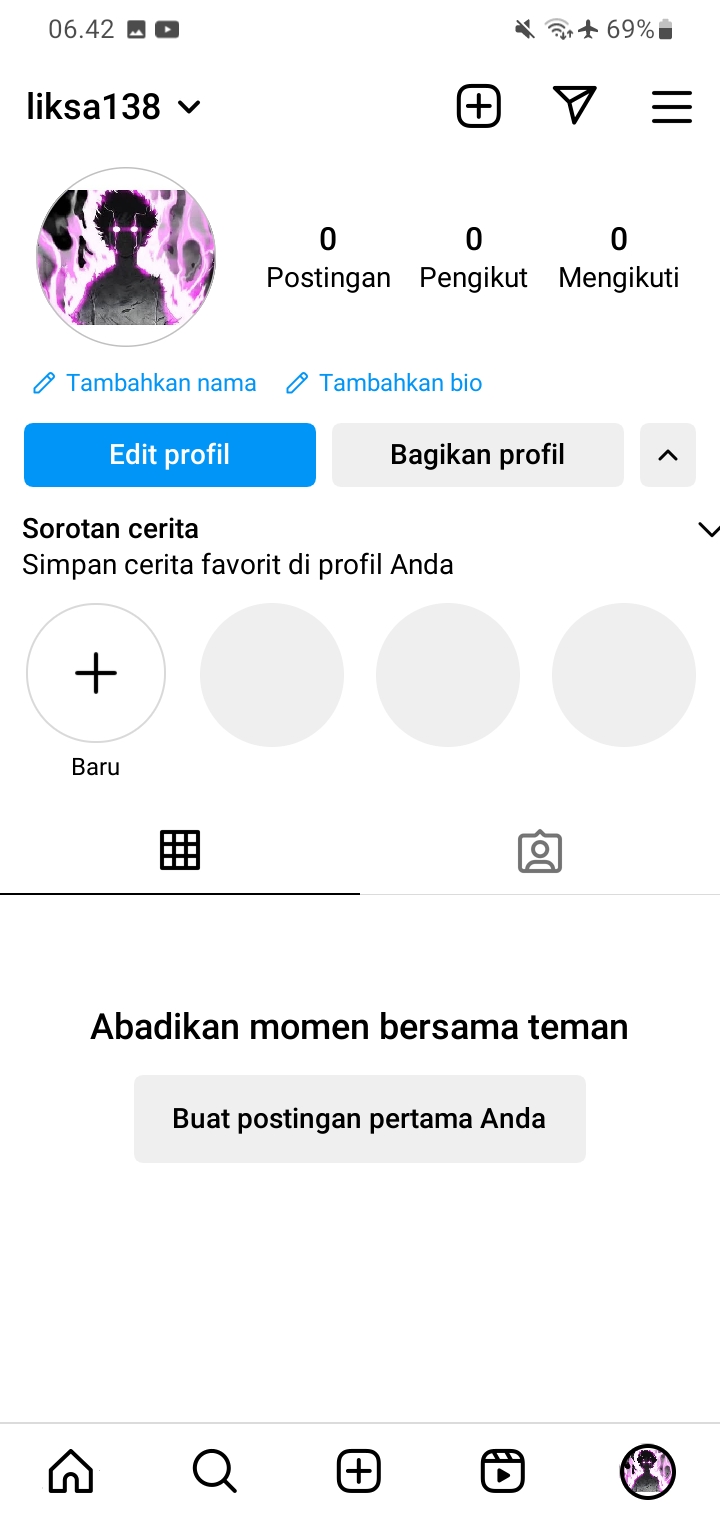Add a new highlight with Baru
720x1520 pixels.
[96, 674]
